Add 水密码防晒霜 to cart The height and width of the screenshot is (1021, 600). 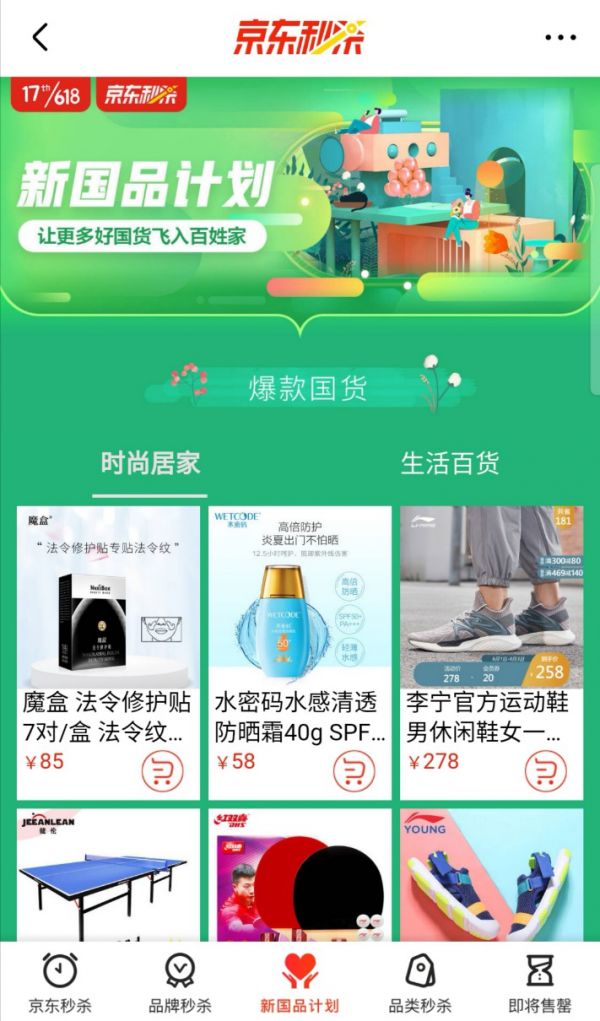(x=354, y=770)
